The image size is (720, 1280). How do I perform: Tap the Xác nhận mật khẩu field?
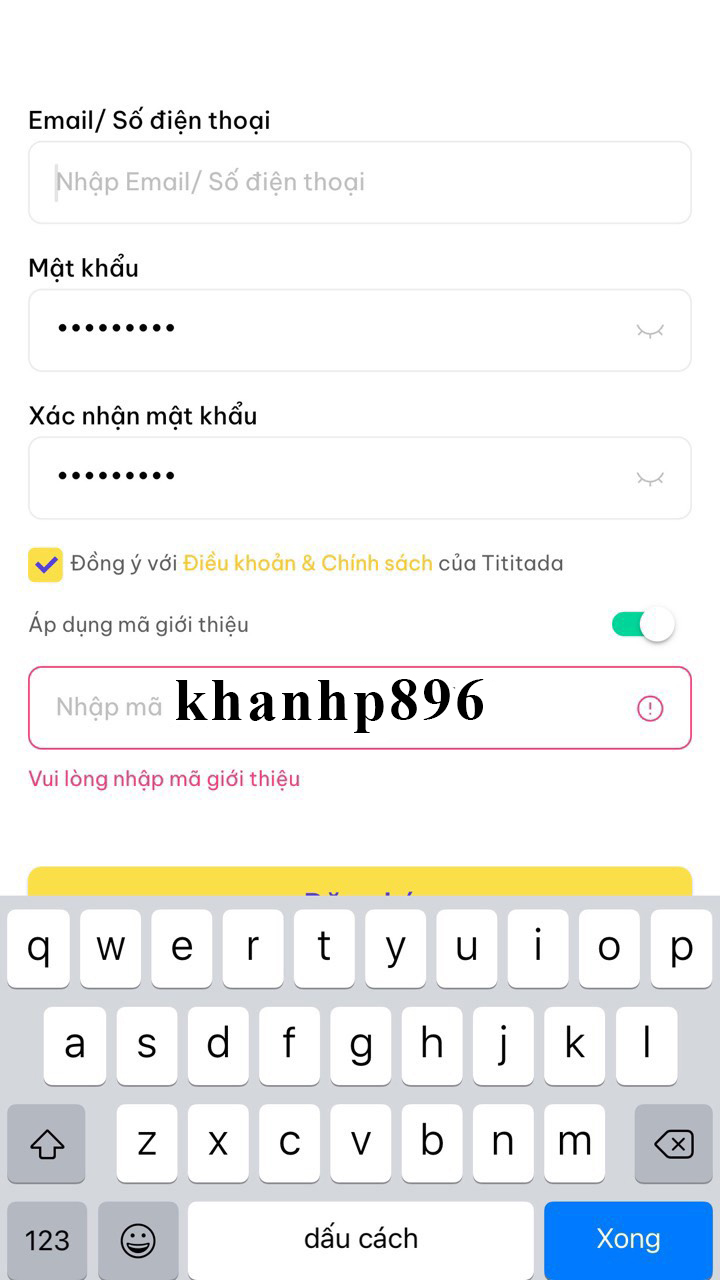(x=330, y=478)
